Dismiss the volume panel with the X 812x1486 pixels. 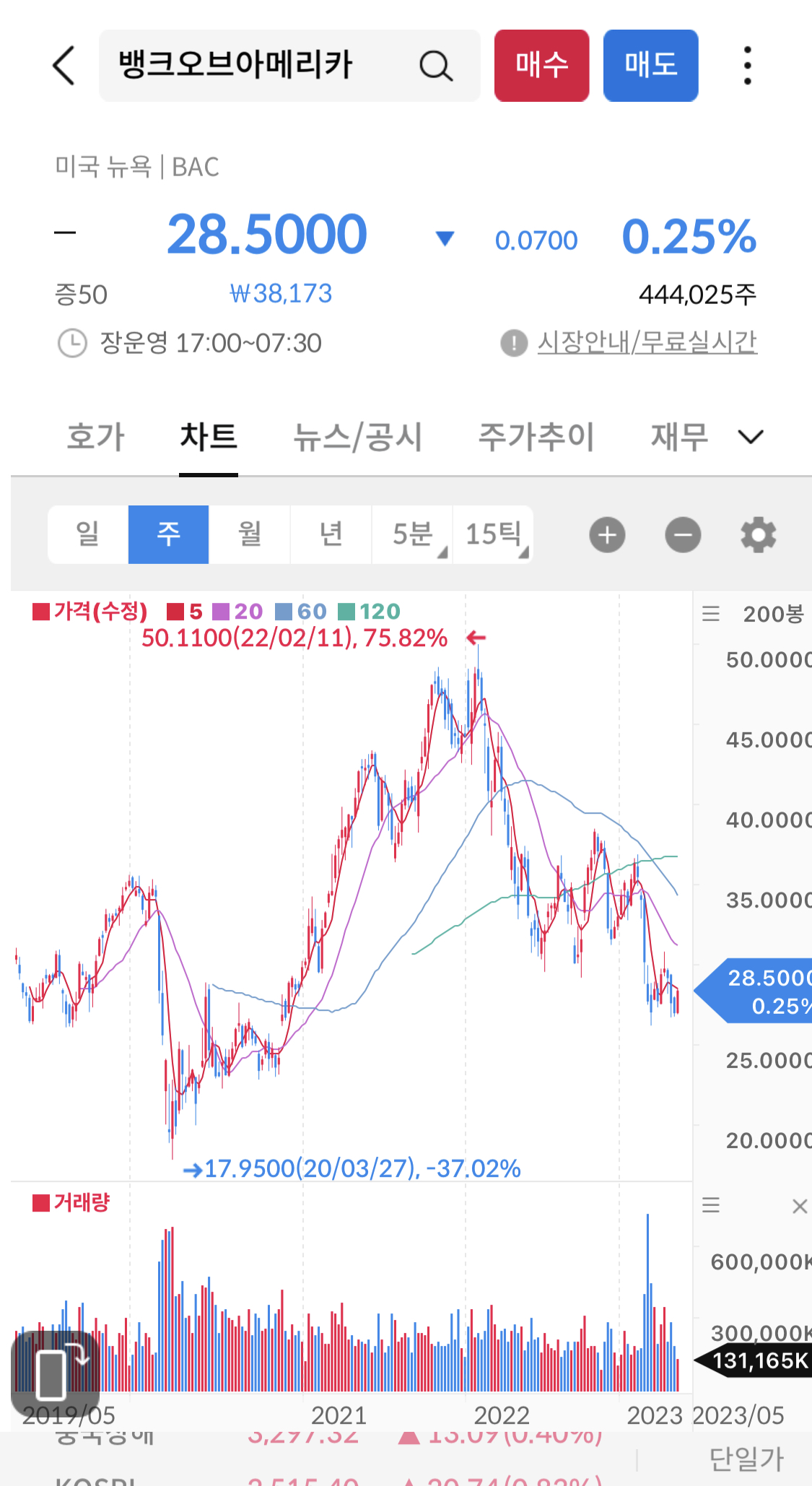(799, 1206)
